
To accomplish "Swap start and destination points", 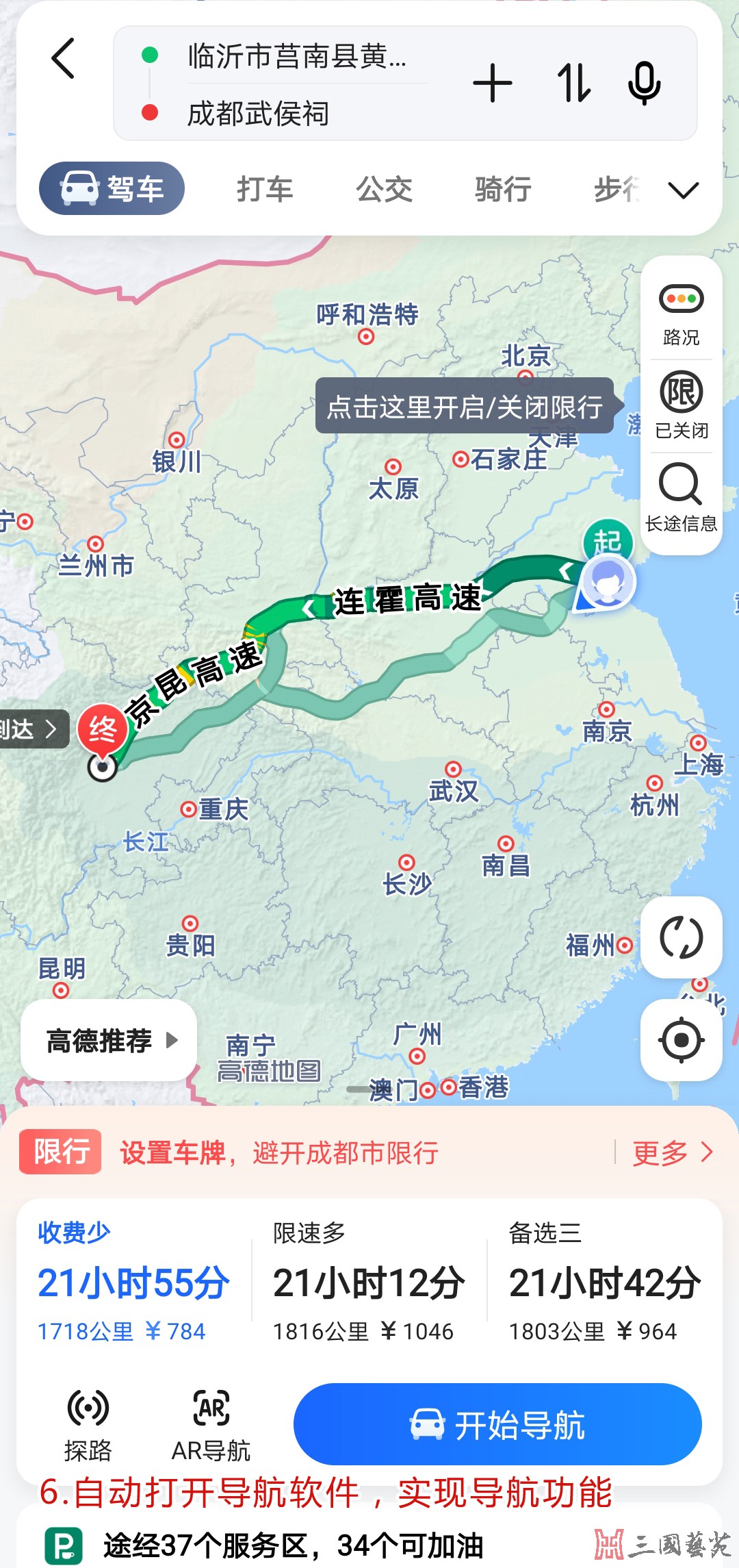I will 573,84.
